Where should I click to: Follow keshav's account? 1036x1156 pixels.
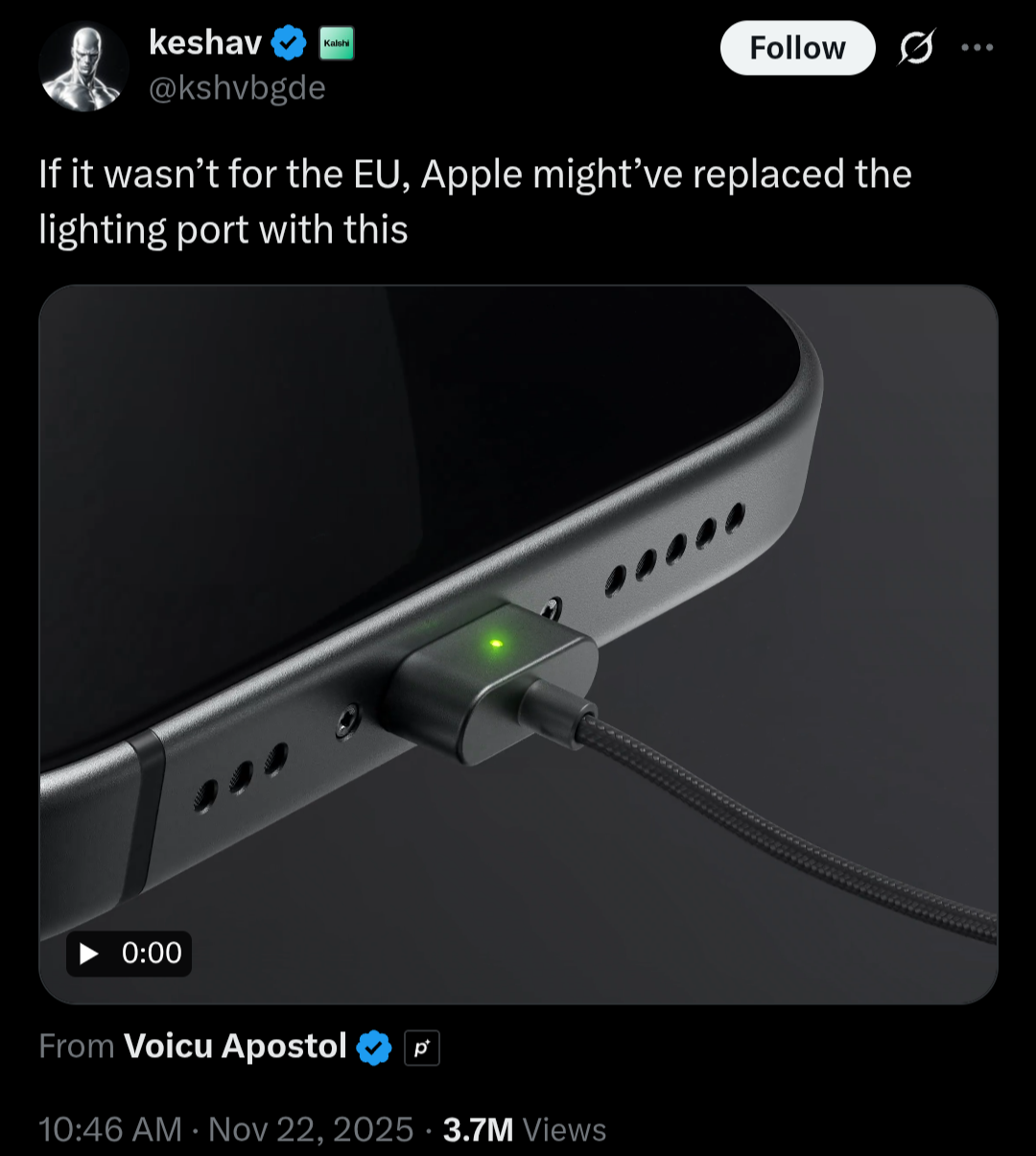[x=797, y=48]
